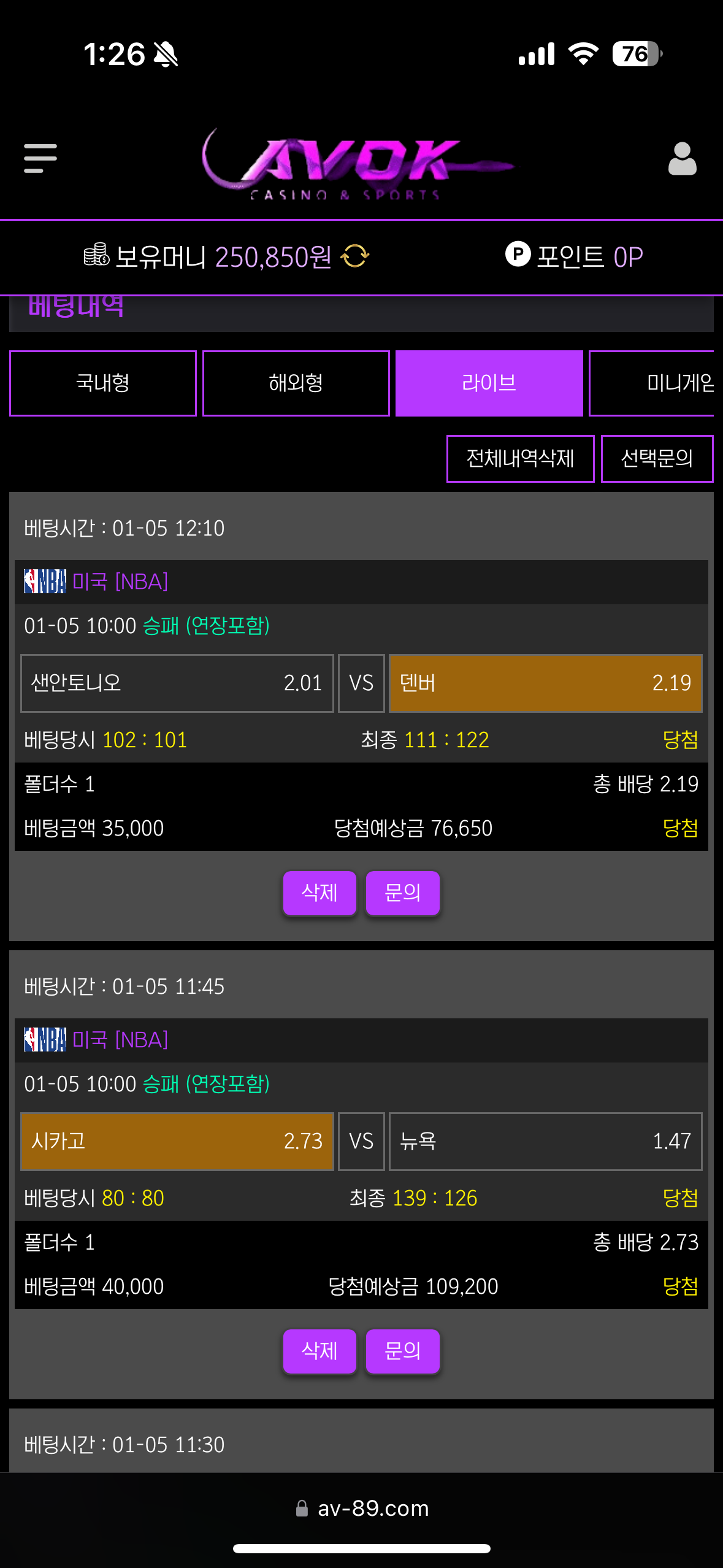Open the hamburger menu

pos(40,158)
